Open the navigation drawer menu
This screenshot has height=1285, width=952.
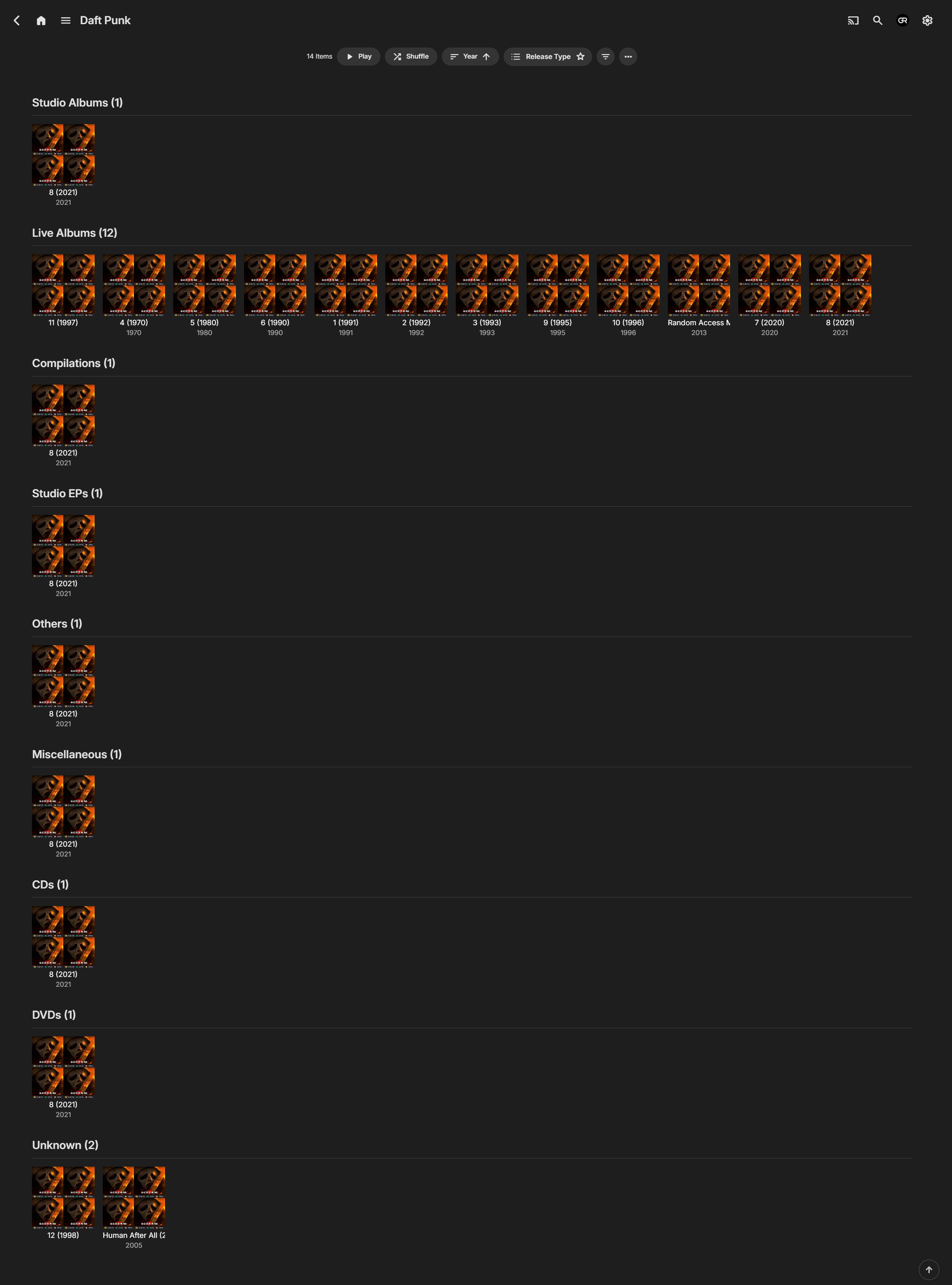tap(66, 21)
